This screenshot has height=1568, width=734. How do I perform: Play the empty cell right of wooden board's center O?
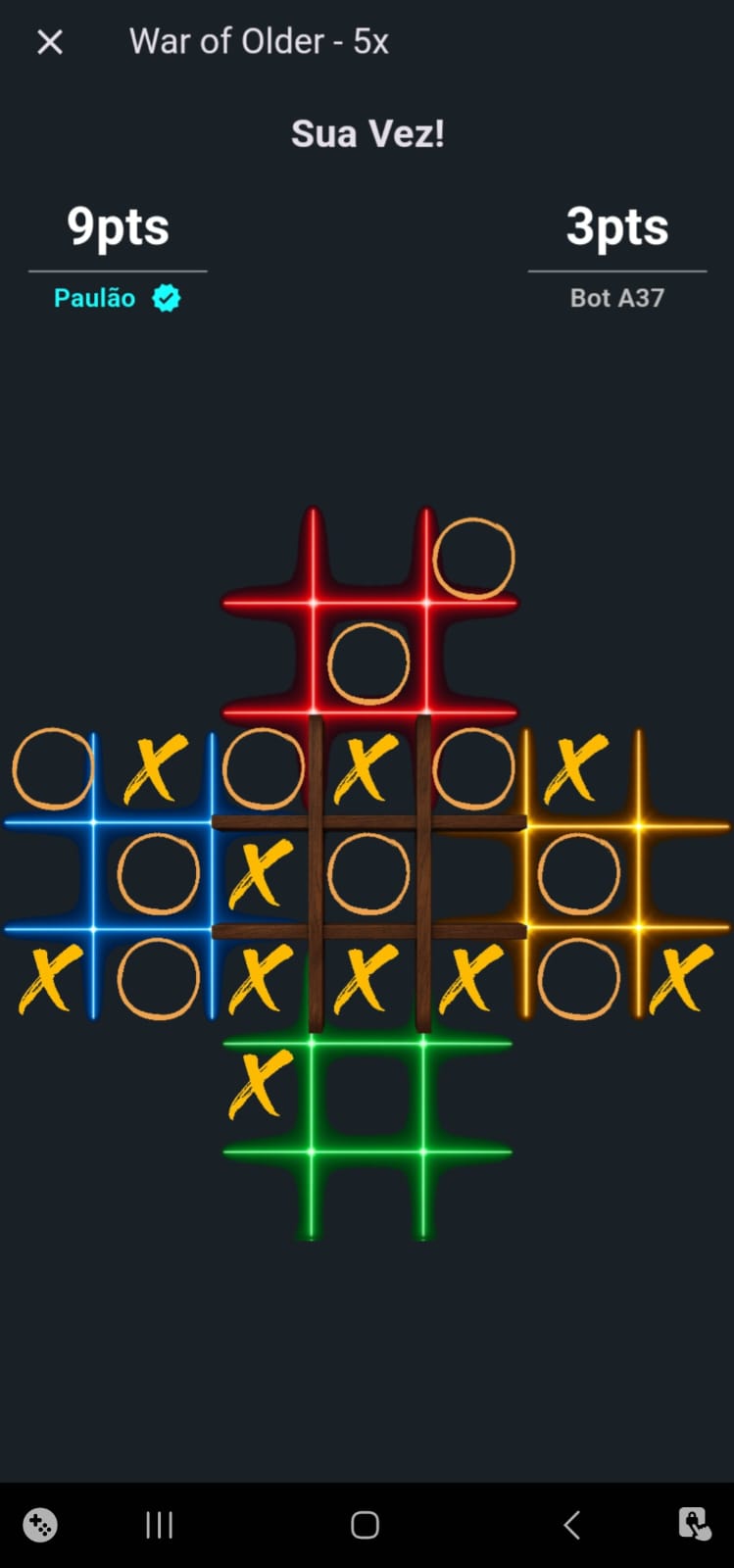pyautogui.click(x=473, y=874)
